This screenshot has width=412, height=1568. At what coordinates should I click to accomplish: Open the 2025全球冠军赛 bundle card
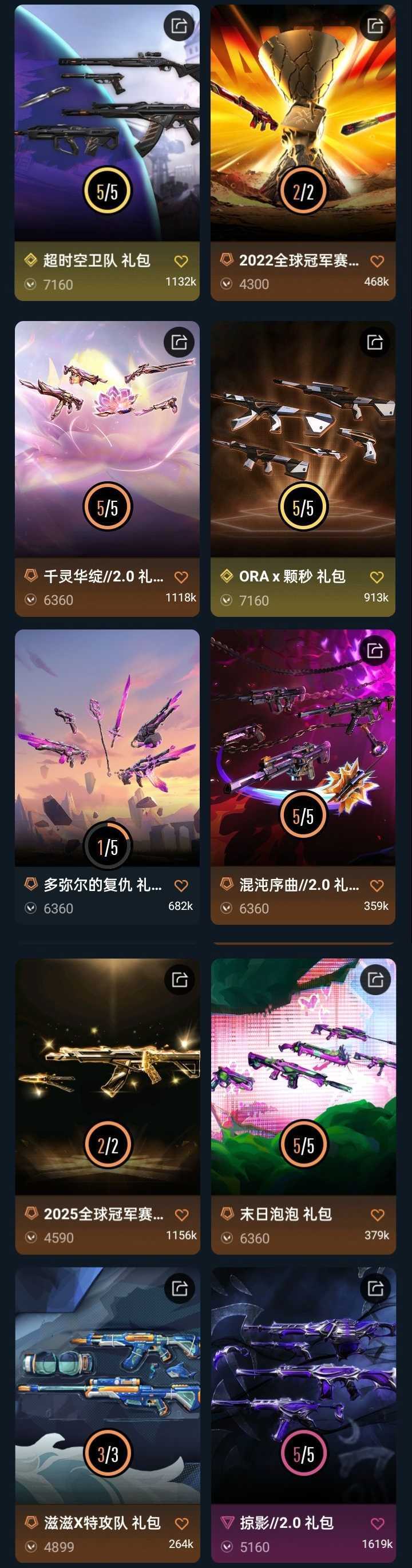[107, 1106]
